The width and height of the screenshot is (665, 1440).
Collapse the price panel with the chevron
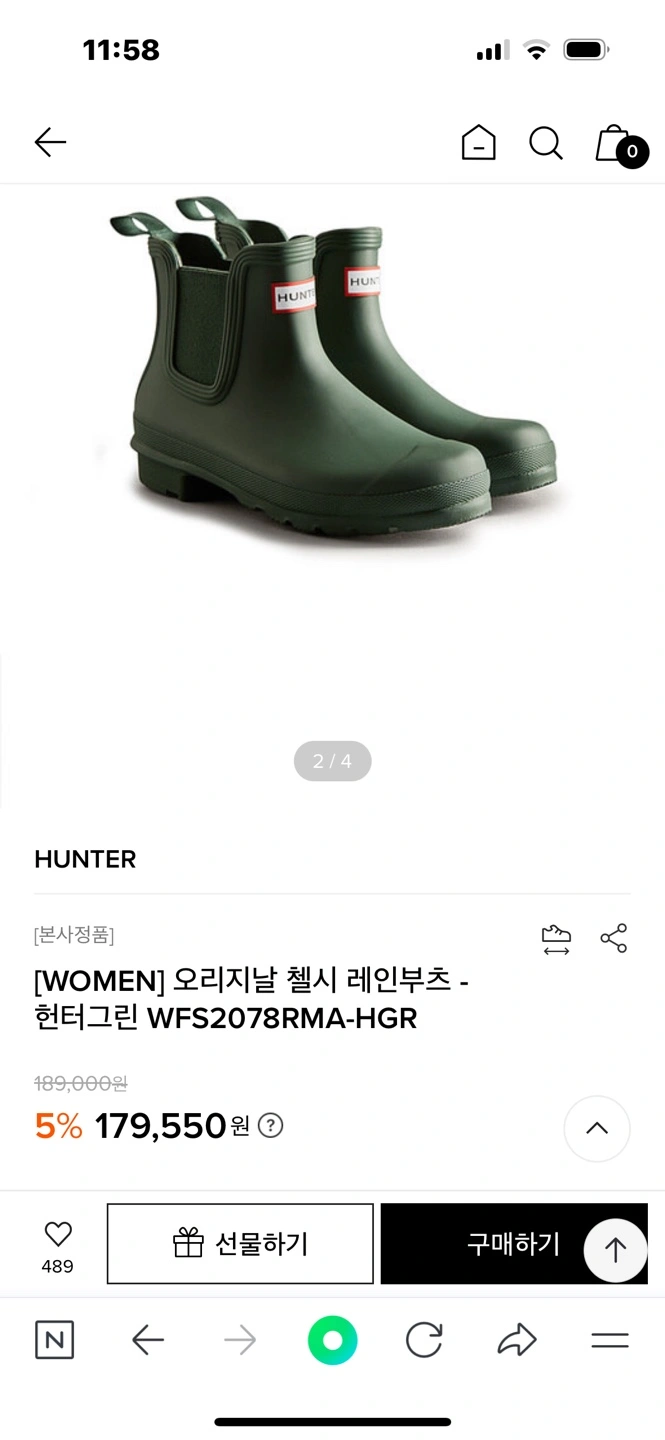click(x=596, y=1128)
